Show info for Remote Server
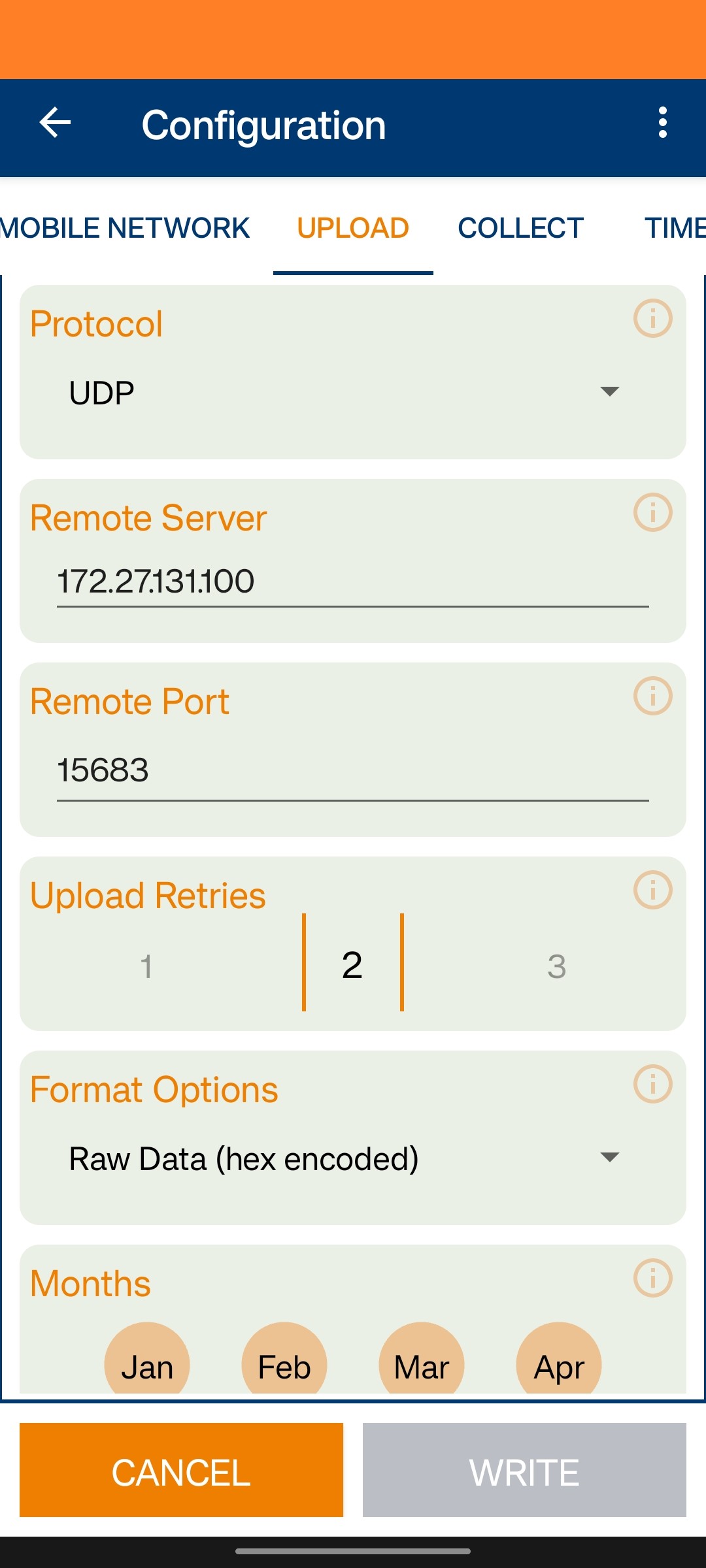 coord(652,513)
